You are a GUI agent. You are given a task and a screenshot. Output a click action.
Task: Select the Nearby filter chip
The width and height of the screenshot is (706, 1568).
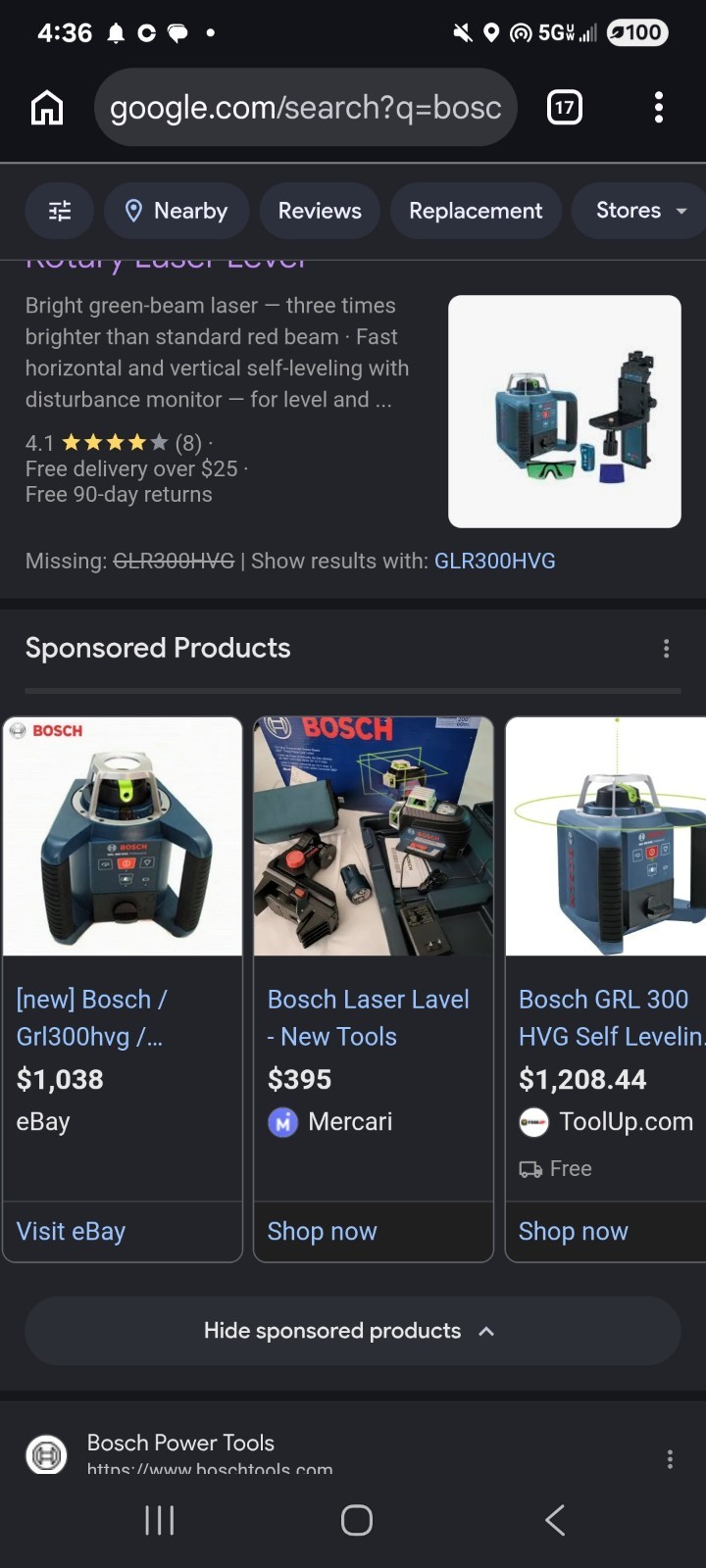click(x=176, y=211)
